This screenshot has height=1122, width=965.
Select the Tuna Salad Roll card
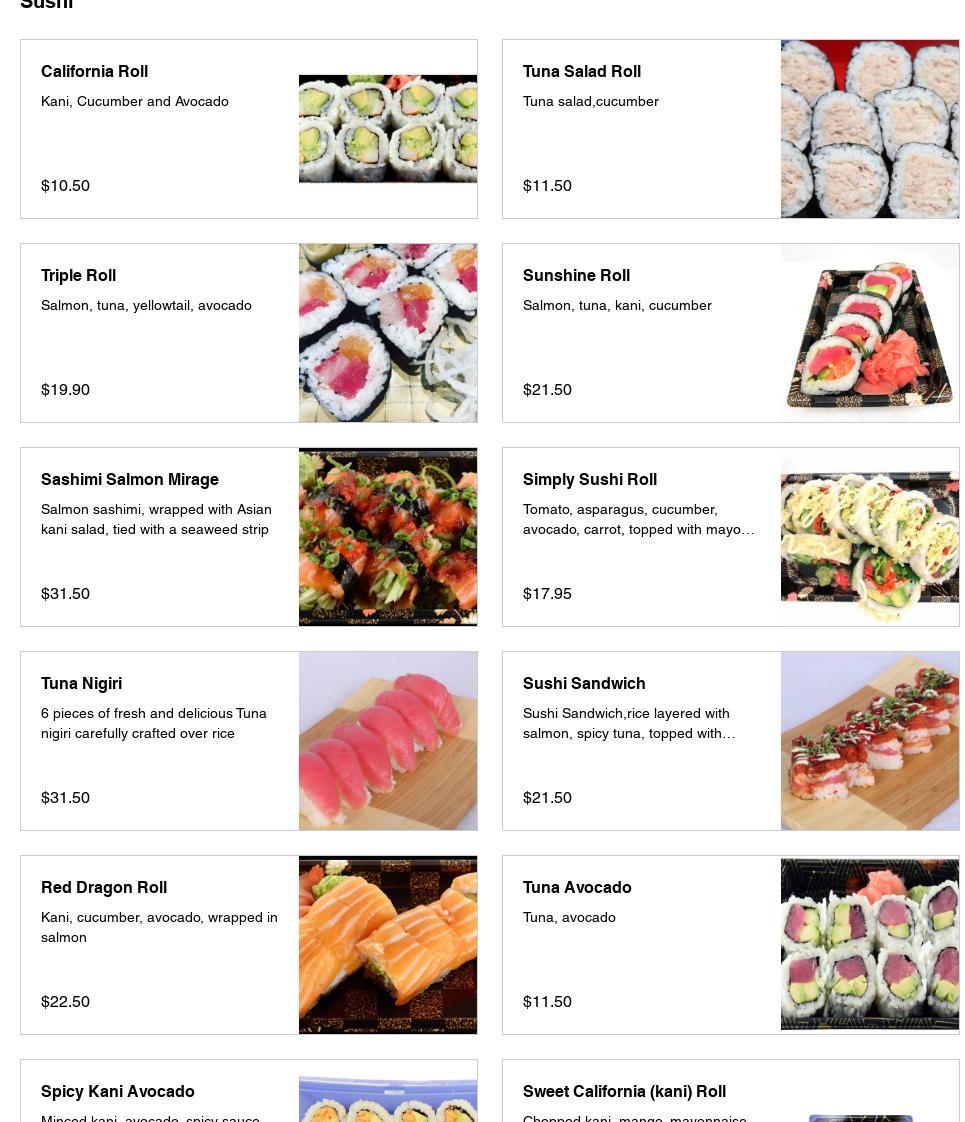coord(731,129)
